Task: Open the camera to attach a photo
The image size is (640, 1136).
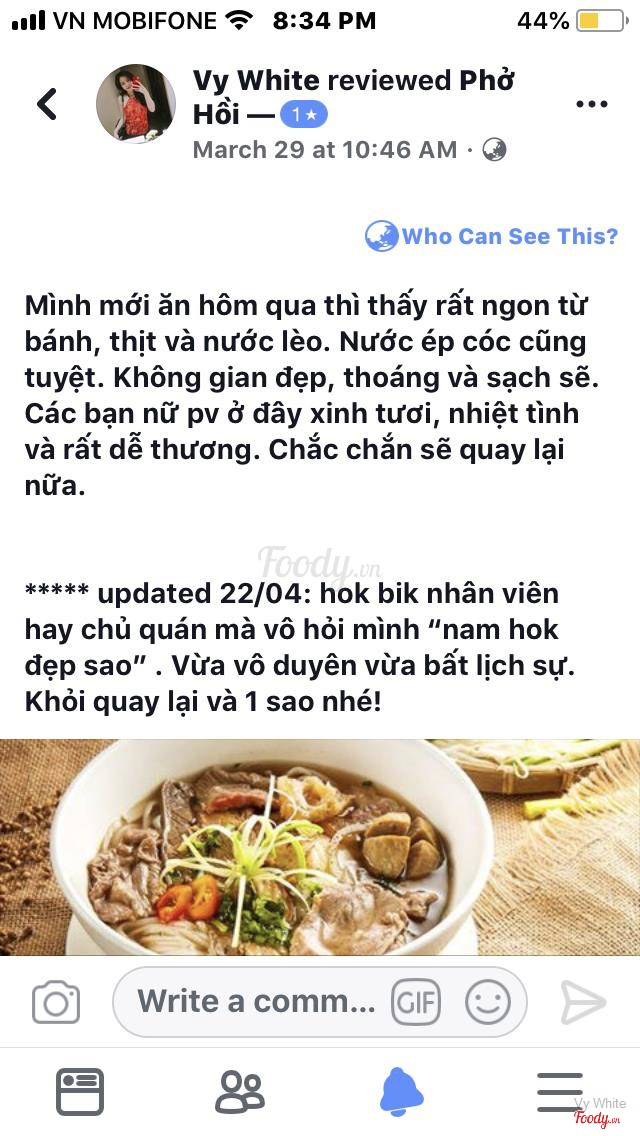Action: (56, 1002)
